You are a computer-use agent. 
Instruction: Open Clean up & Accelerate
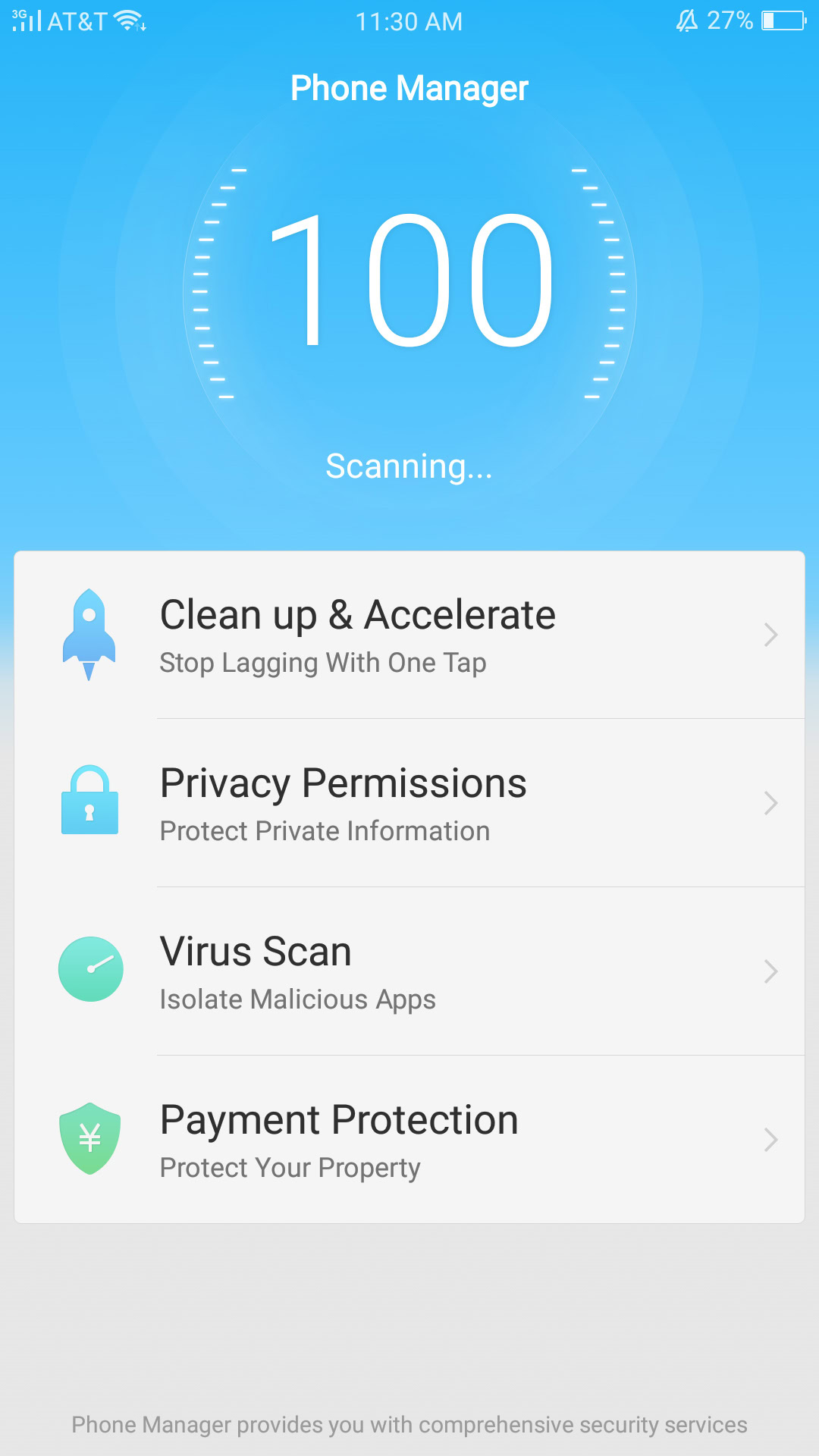[409, 635]
